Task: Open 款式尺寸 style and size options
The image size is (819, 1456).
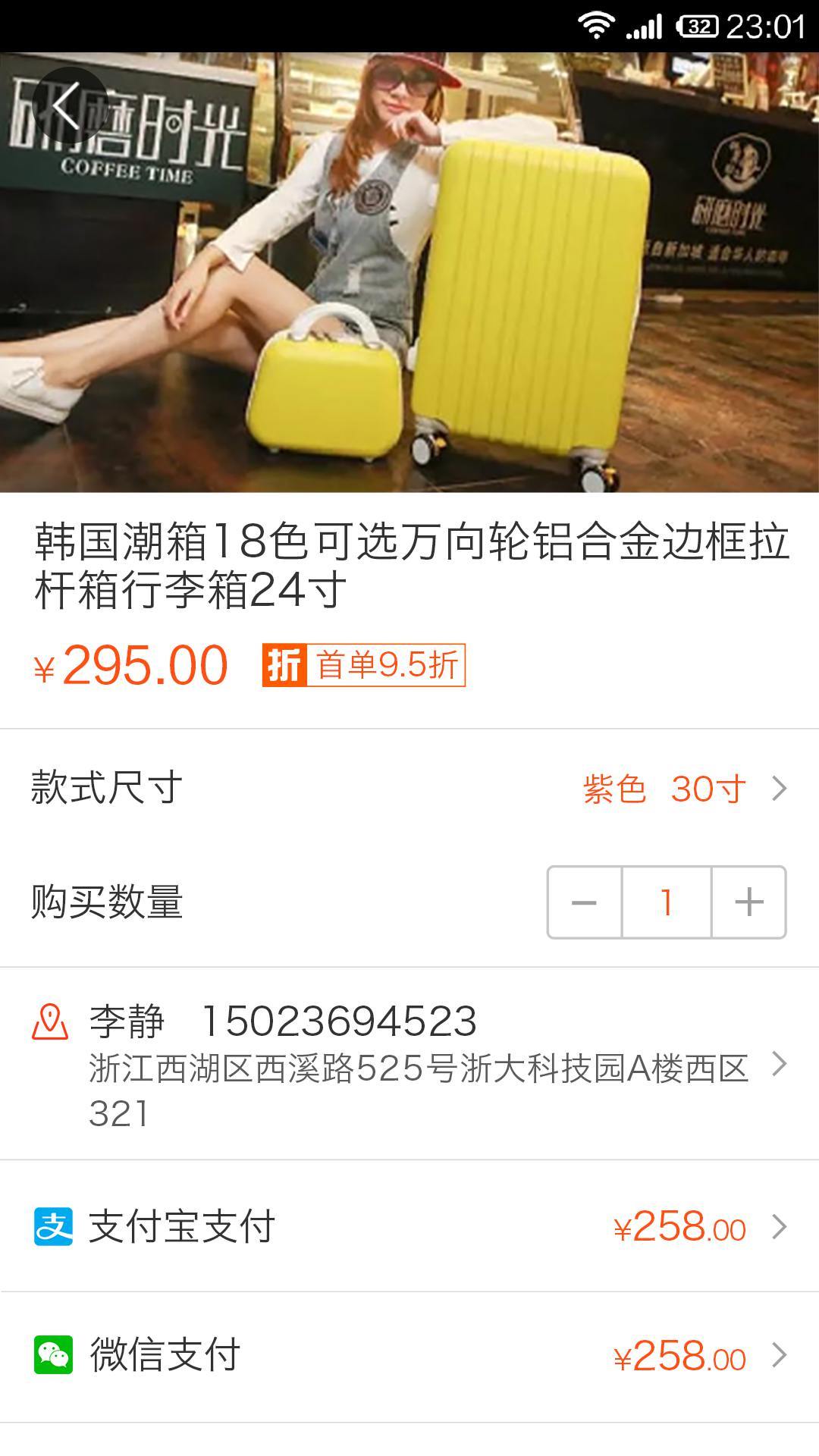Action: tap(409, 789)
